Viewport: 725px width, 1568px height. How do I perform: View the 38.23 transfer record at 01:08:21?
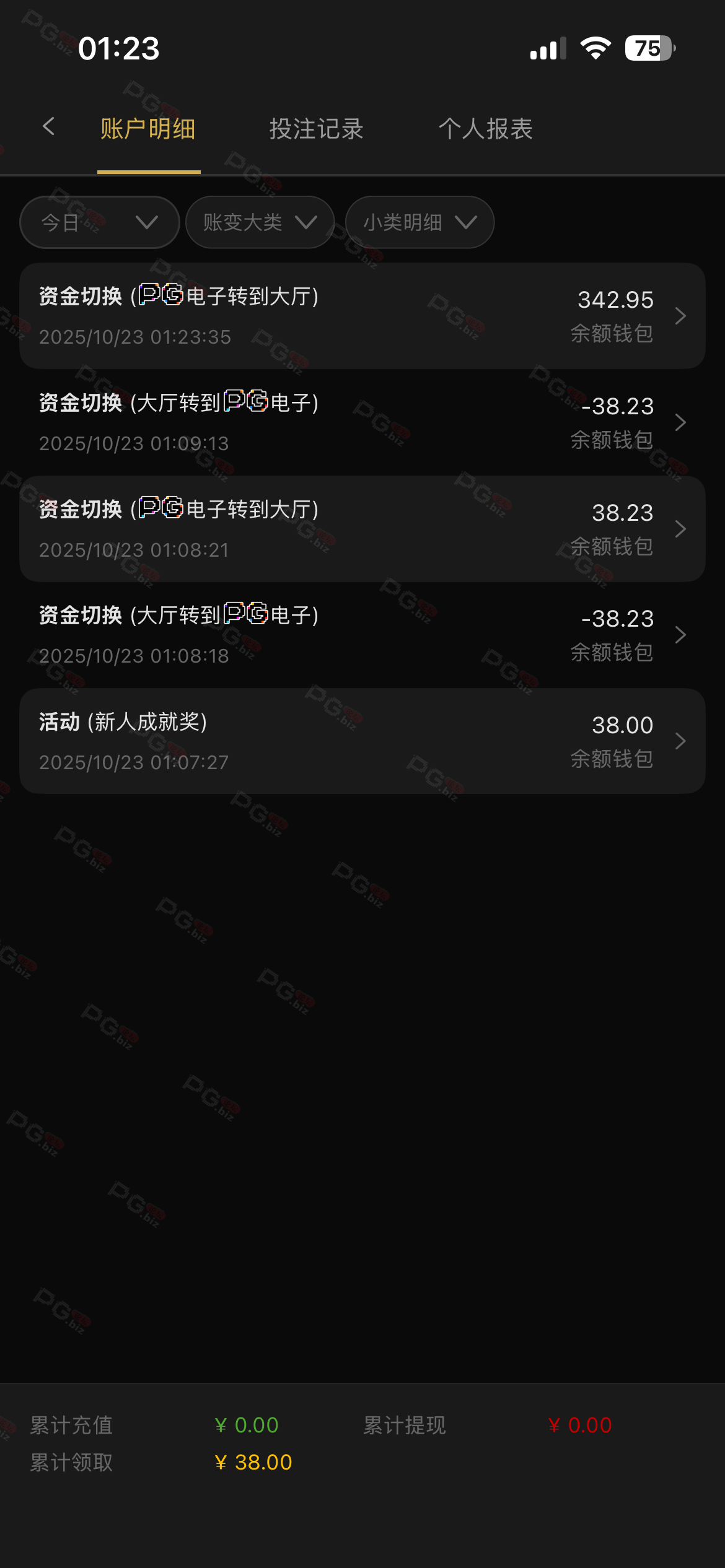[x=362, y=529]
